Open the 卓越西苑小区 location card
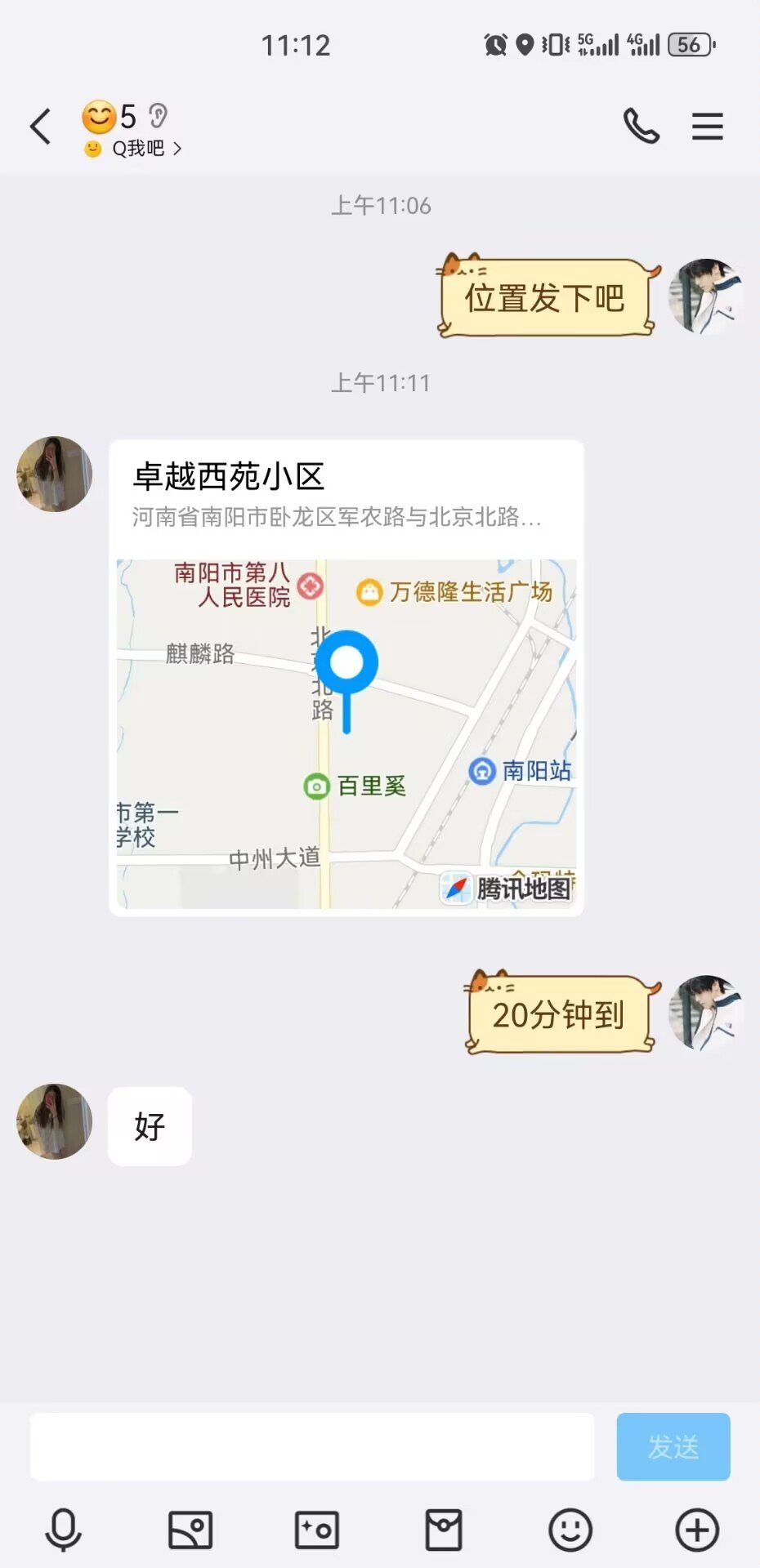Viewport: 760px width, 1568px height. 346,678
